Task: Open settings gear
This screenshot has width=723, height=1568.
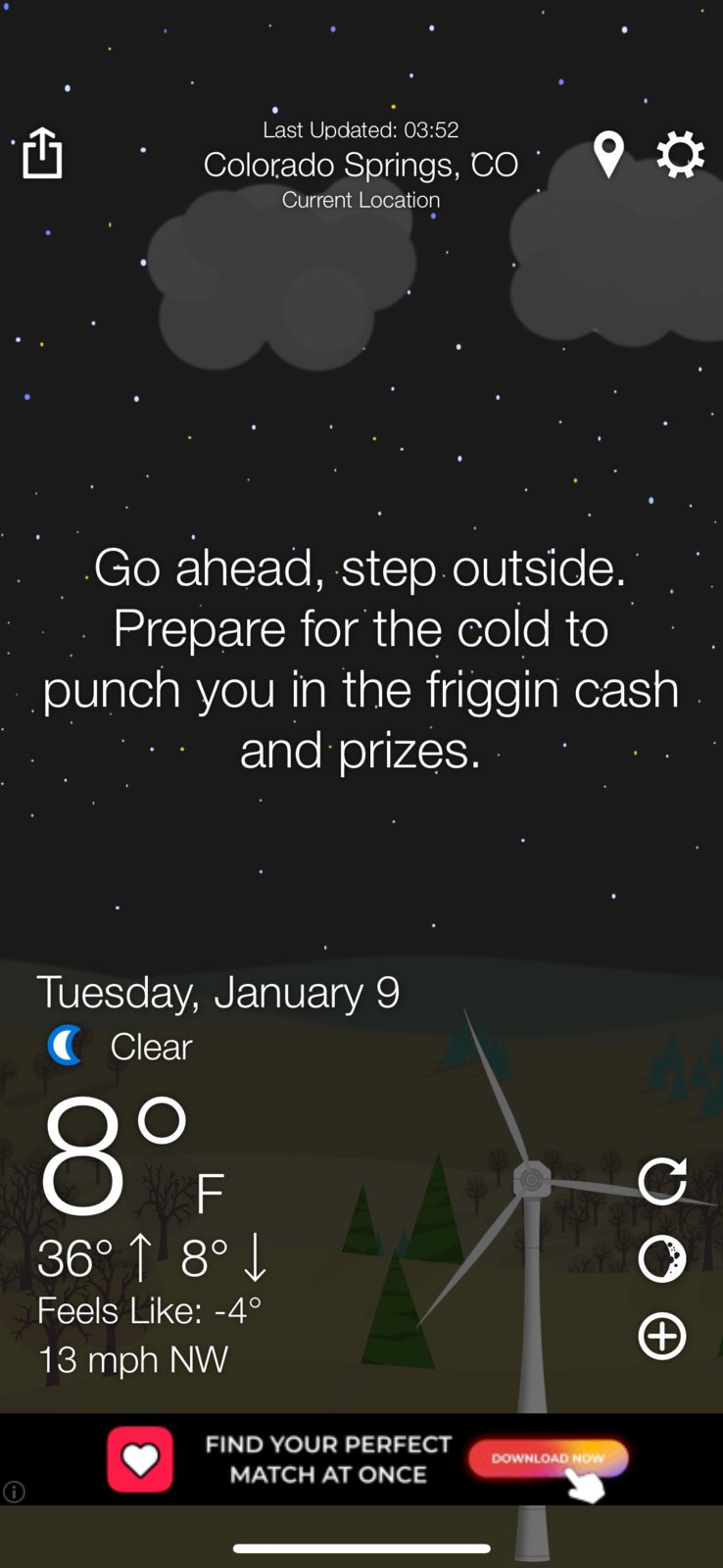Action: (680, 155)
